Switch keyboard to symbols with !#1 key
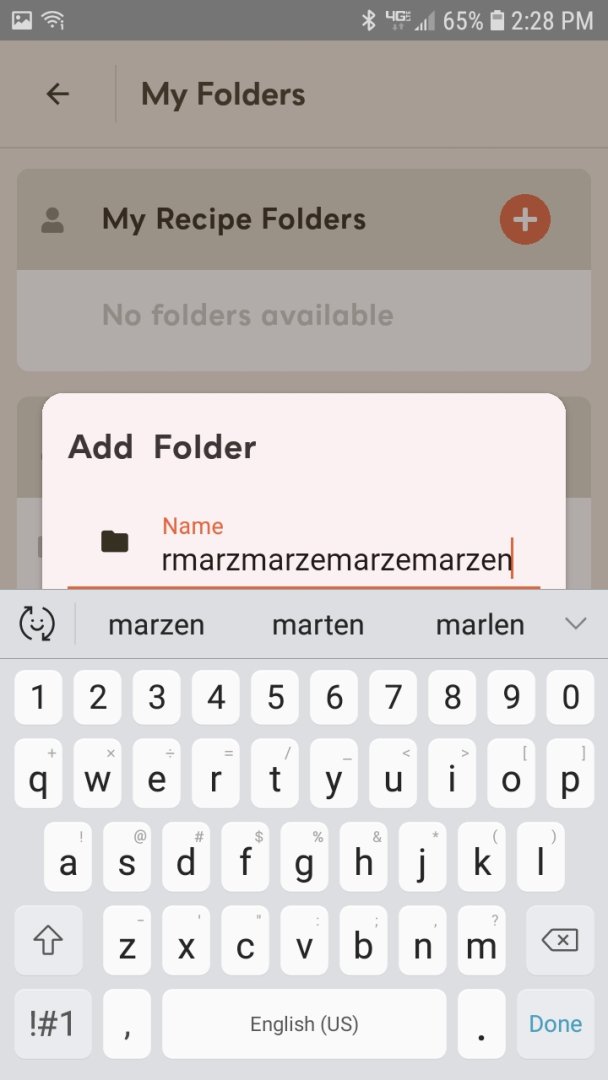The height and width of the screenshot is (1080, 608). pos(52,1024)
